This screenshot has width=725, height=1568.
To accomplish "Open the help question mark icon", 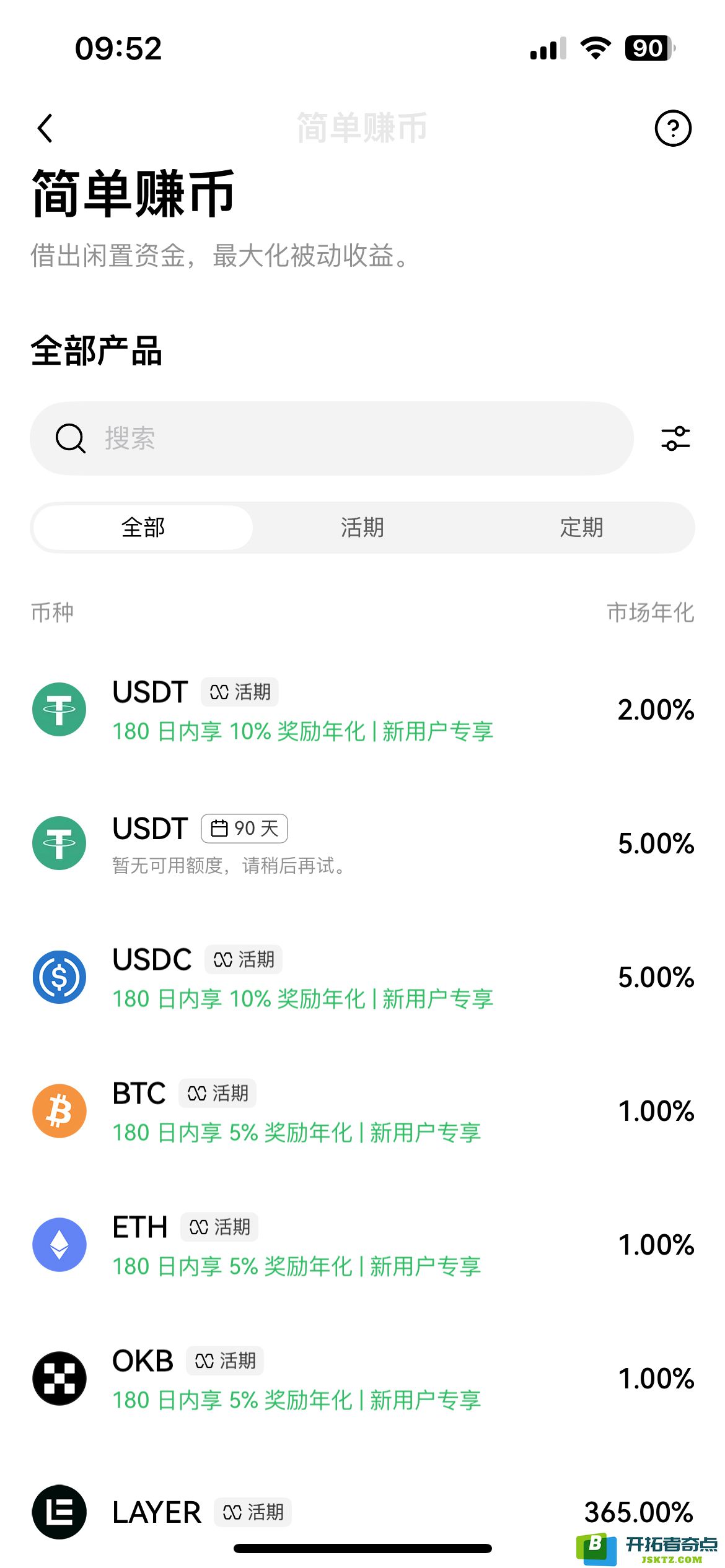I will [673, 128].
